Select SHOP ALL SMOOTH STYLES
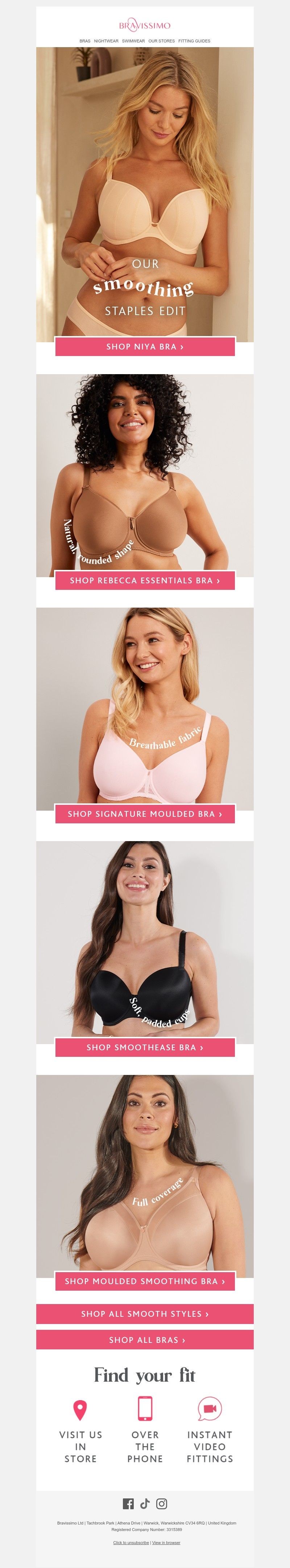 [145, 1313]
